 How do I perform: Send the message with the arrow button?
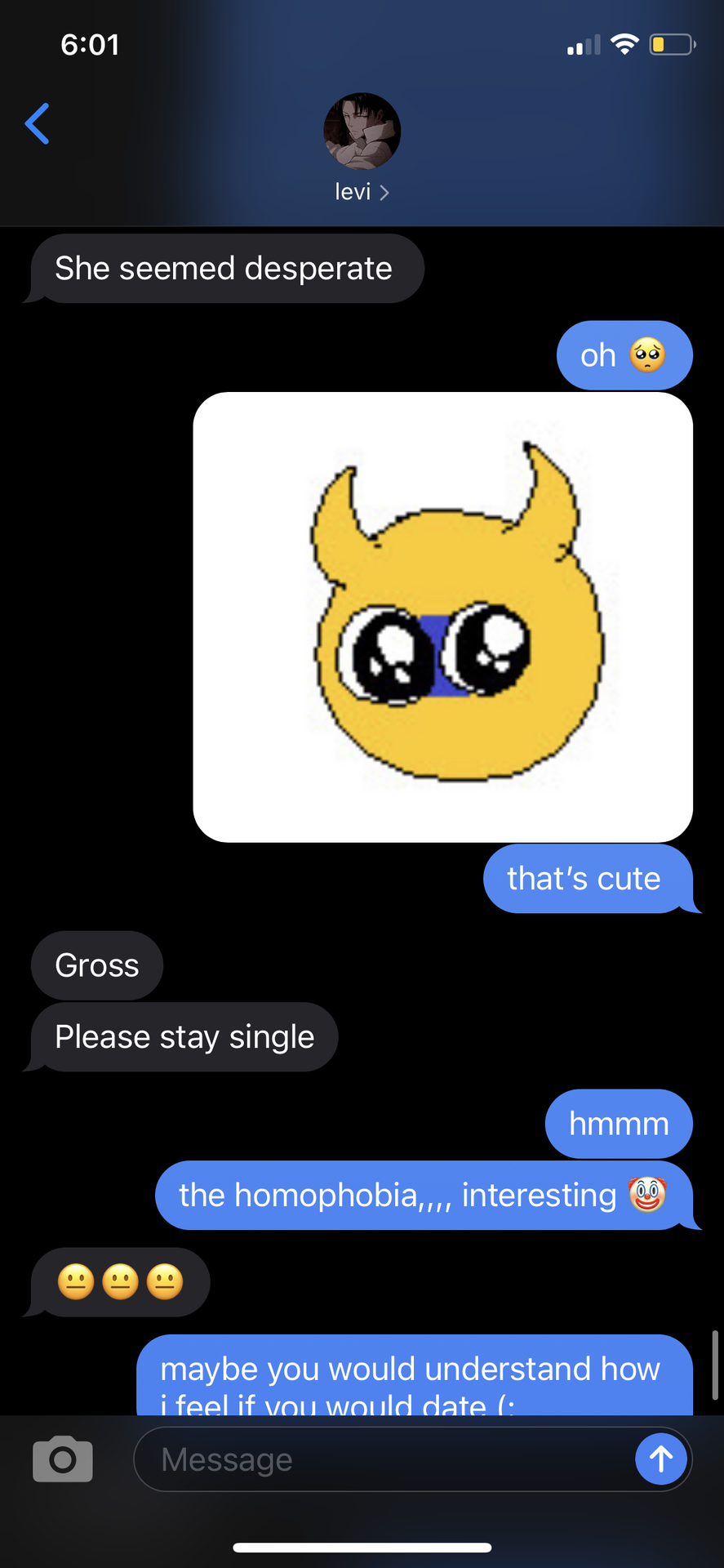[661, 1459]
